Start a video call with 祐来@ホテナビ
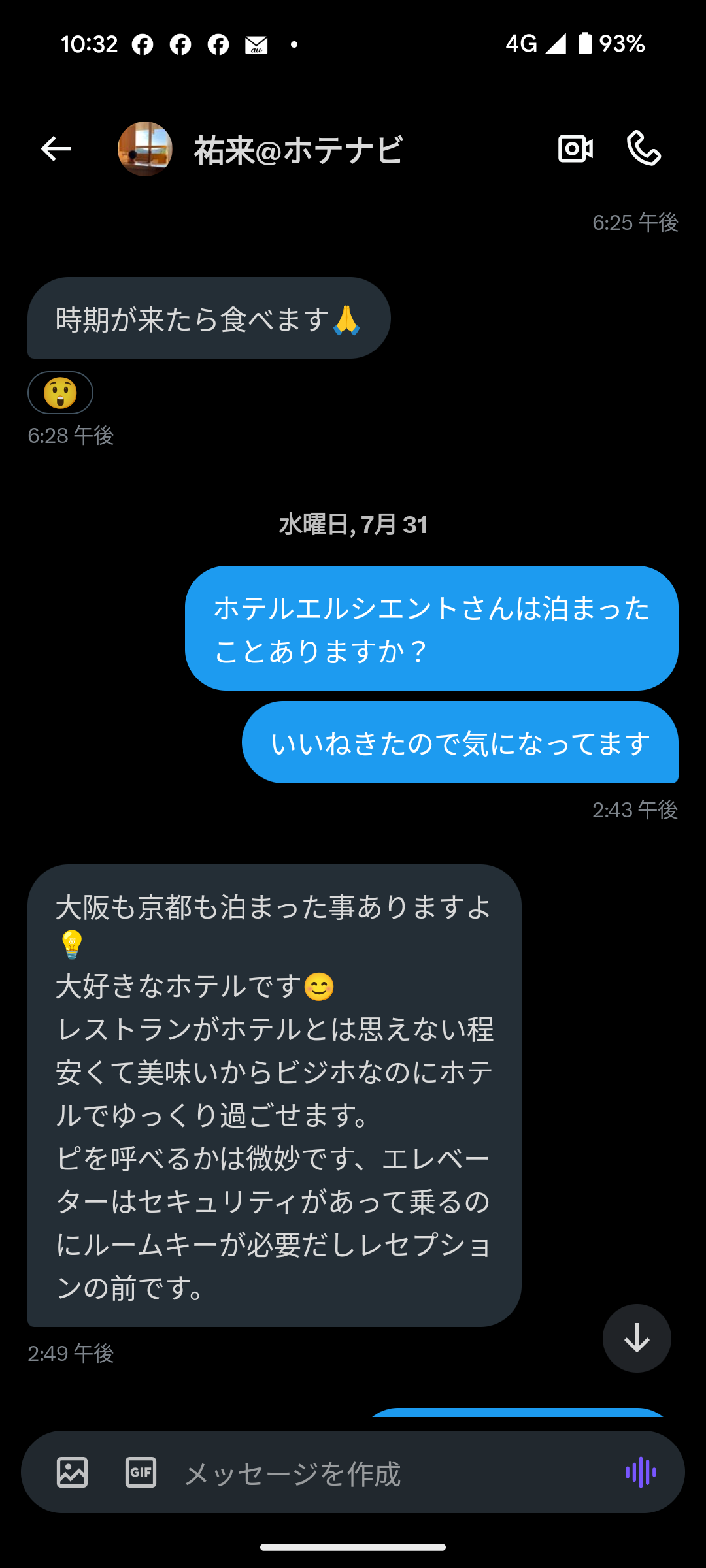This screenshot has width=706, height=1568. [x=575, y=149]
